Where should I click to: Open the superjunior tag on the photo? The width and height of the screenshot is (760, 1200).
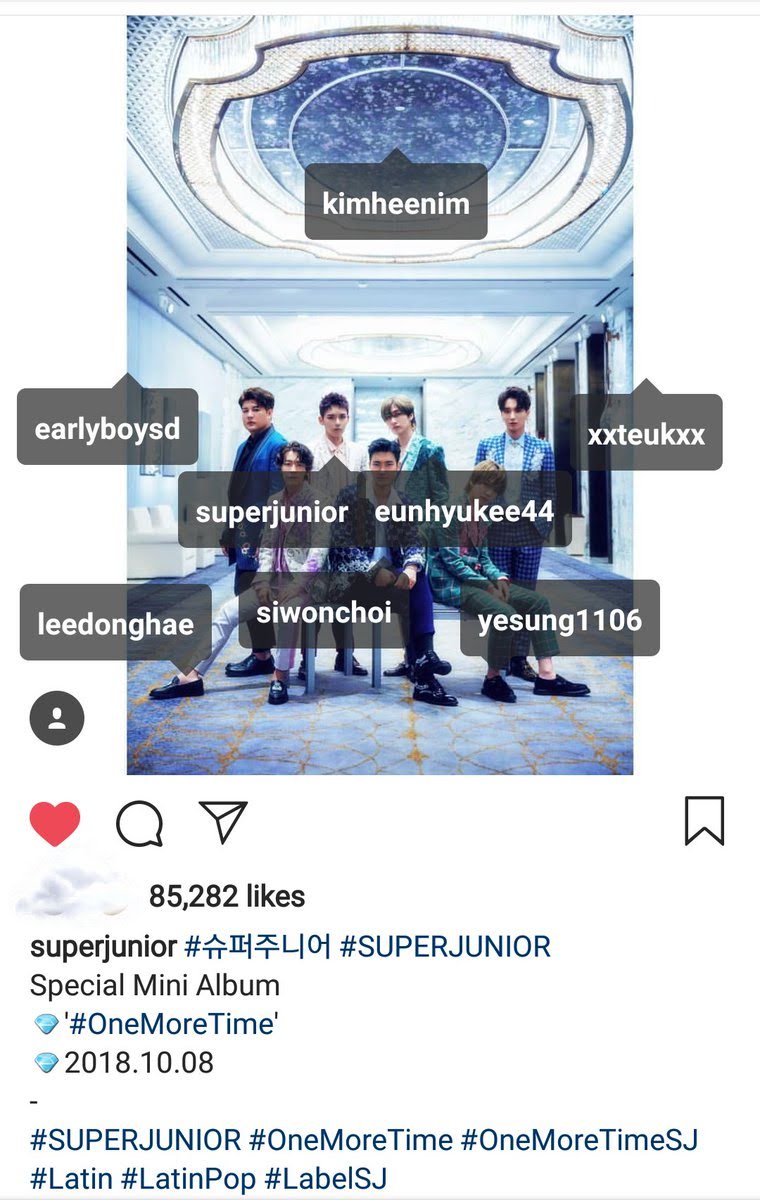point(272,512)
